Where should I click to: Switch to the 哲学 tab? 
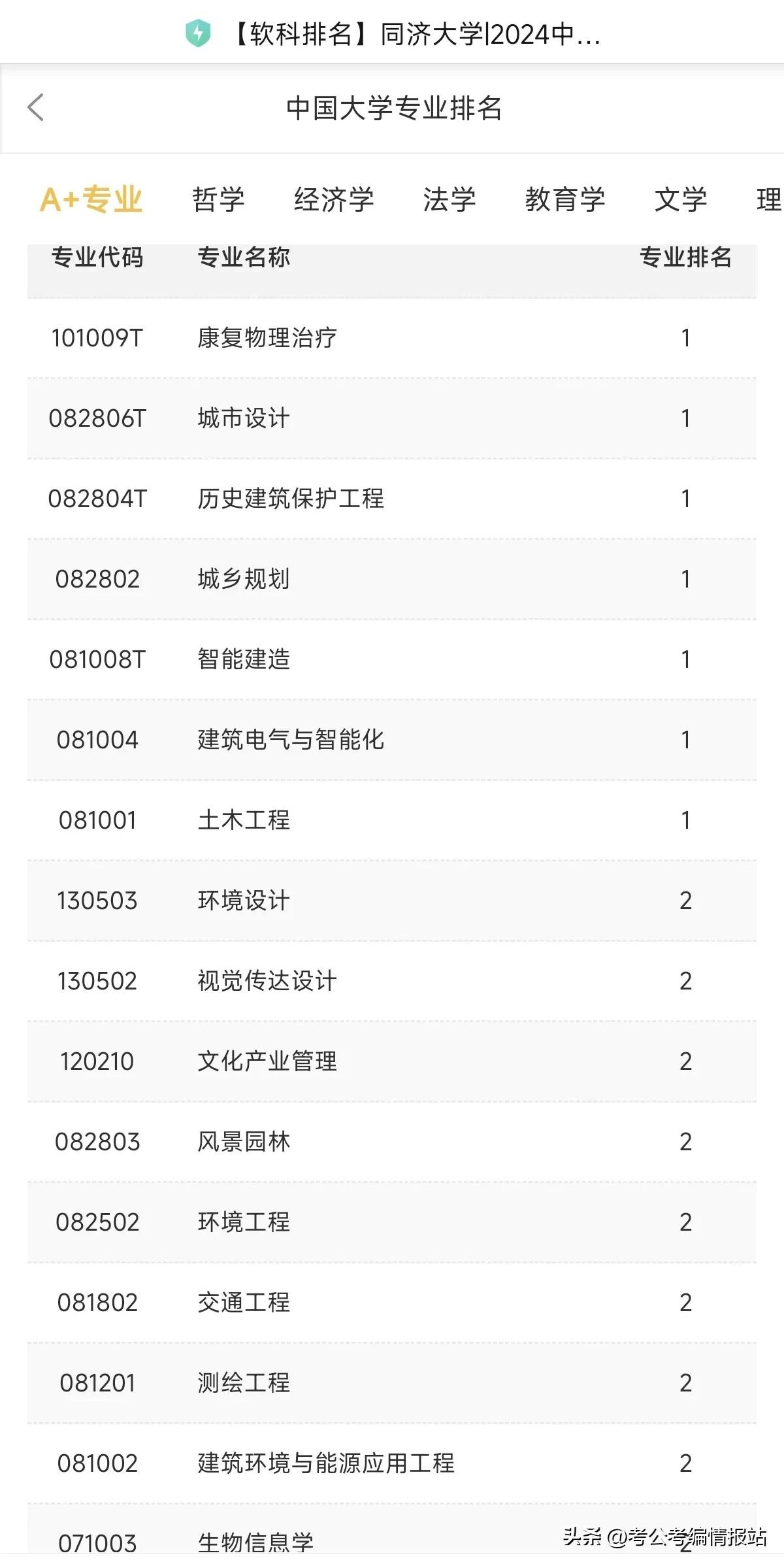coord(218,199)
